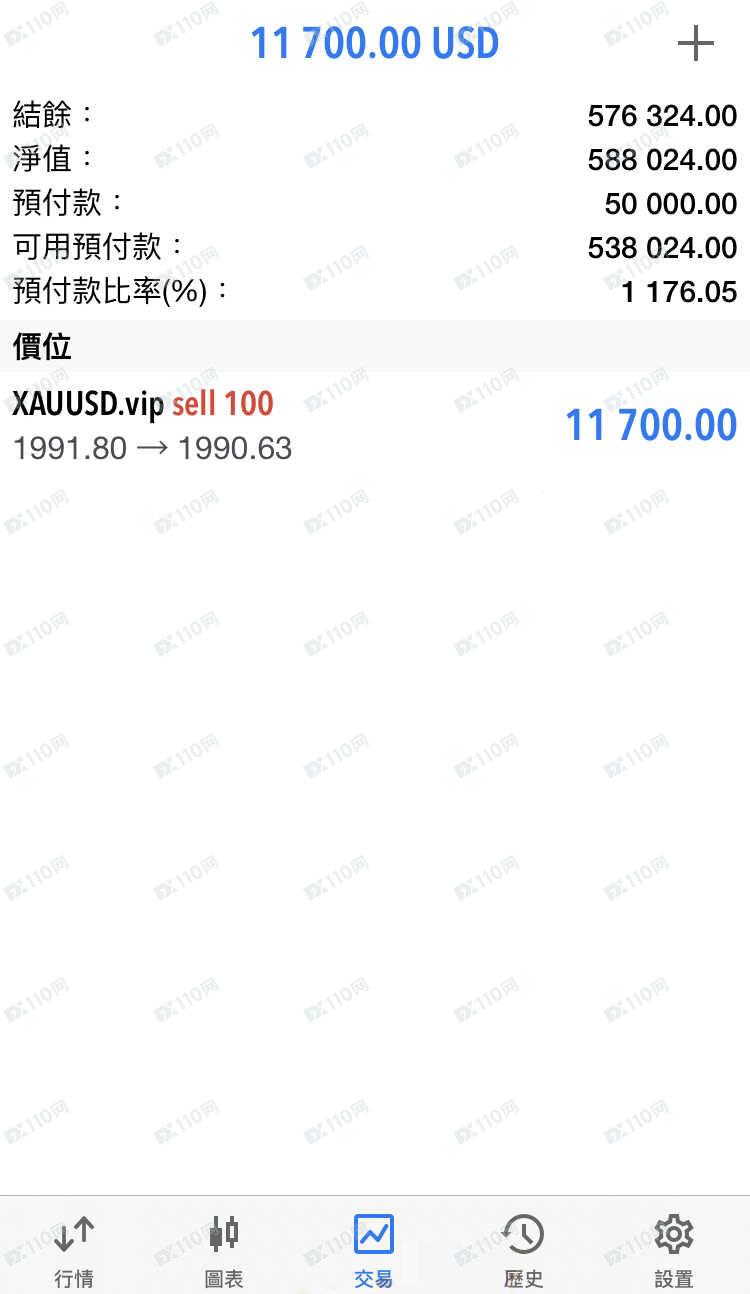
Task: Switch to the 行情 quotes tab
Action: (x=74, y=1250)
